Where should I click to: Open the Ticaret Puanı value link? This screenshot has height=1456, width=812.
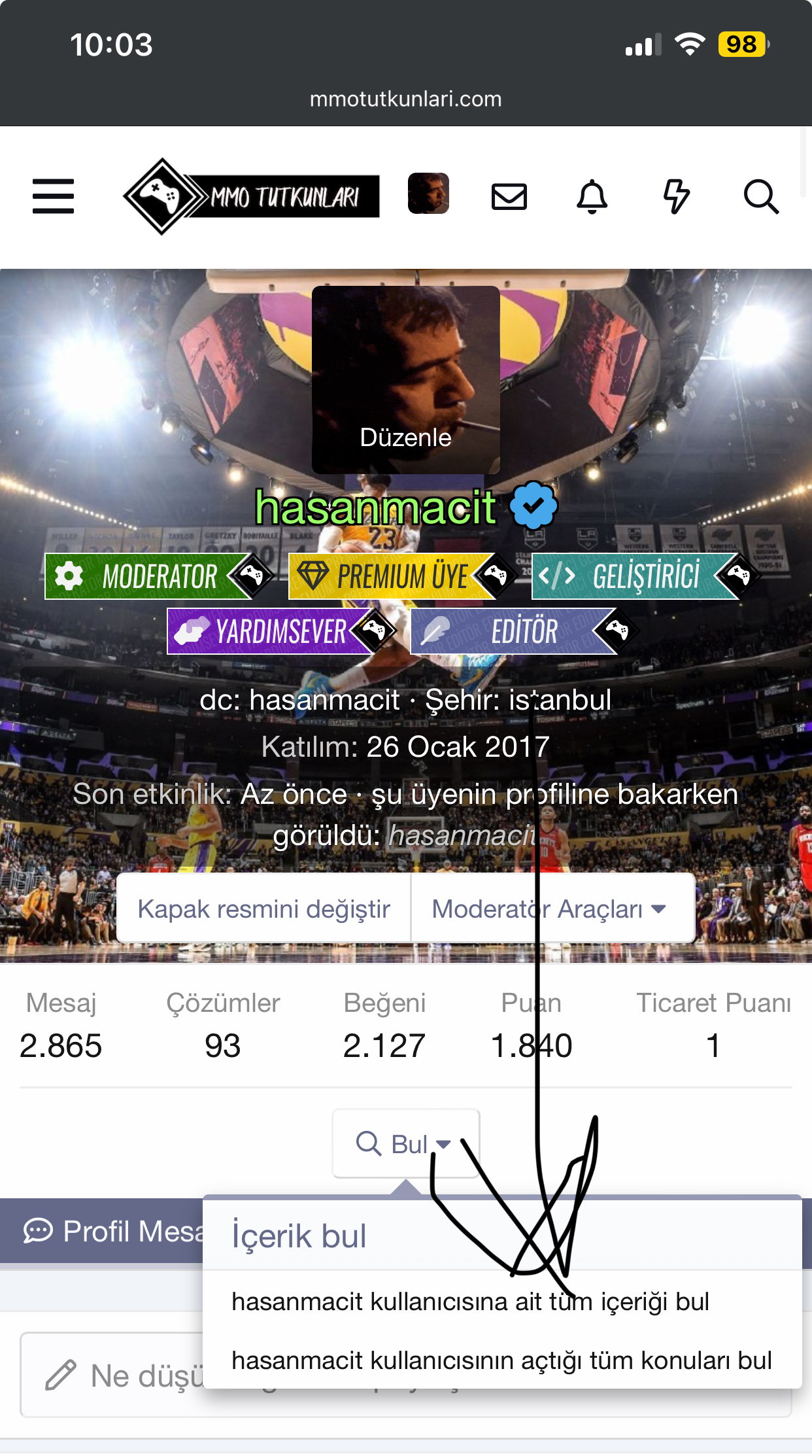click(x=713, y=1045)
